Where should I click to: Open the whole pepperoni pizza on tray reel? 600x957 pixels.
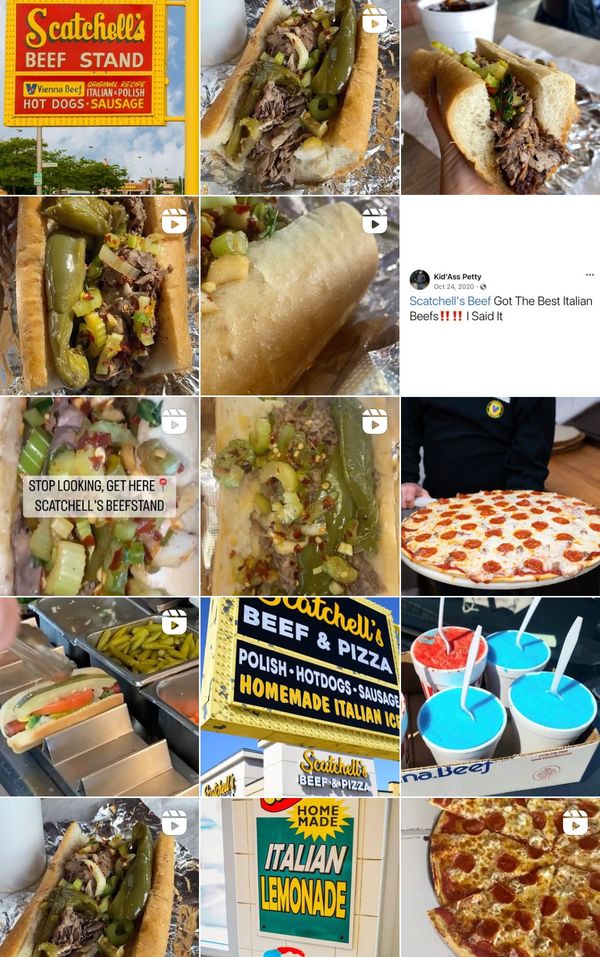pyautogui.click(x=500, y=496)
